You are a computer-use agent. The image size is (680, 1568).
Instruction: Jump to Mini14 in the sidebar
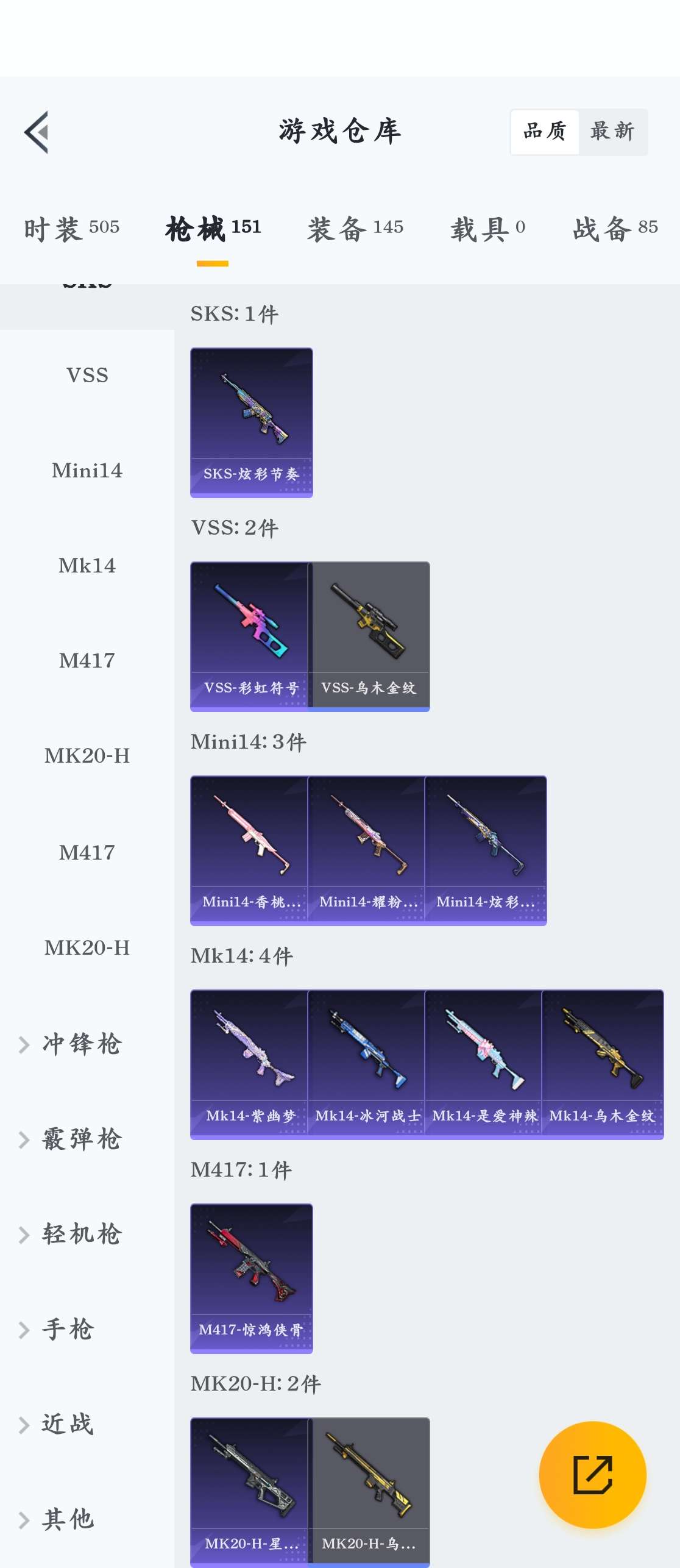(x=87, y=470)
